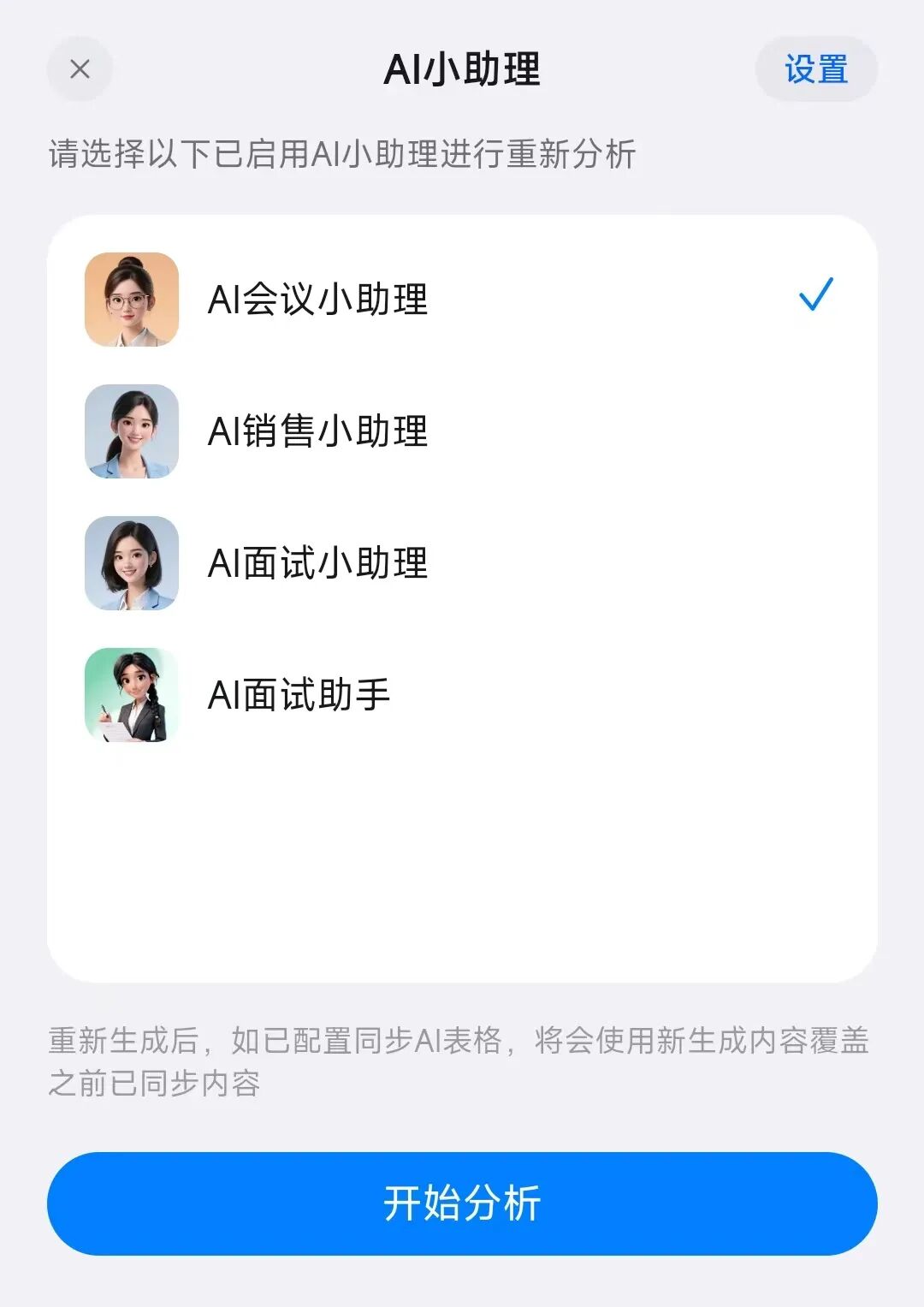Viewport: 924px width, 1307px height.
Task: Click the AI销售小助理 avatar icon
Action: [x=130, y=432]
